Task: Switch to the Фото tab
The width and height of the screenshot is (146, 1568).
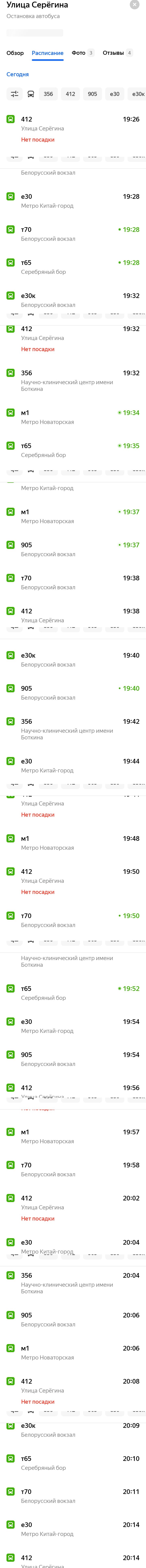Action: tap(82, 53)
